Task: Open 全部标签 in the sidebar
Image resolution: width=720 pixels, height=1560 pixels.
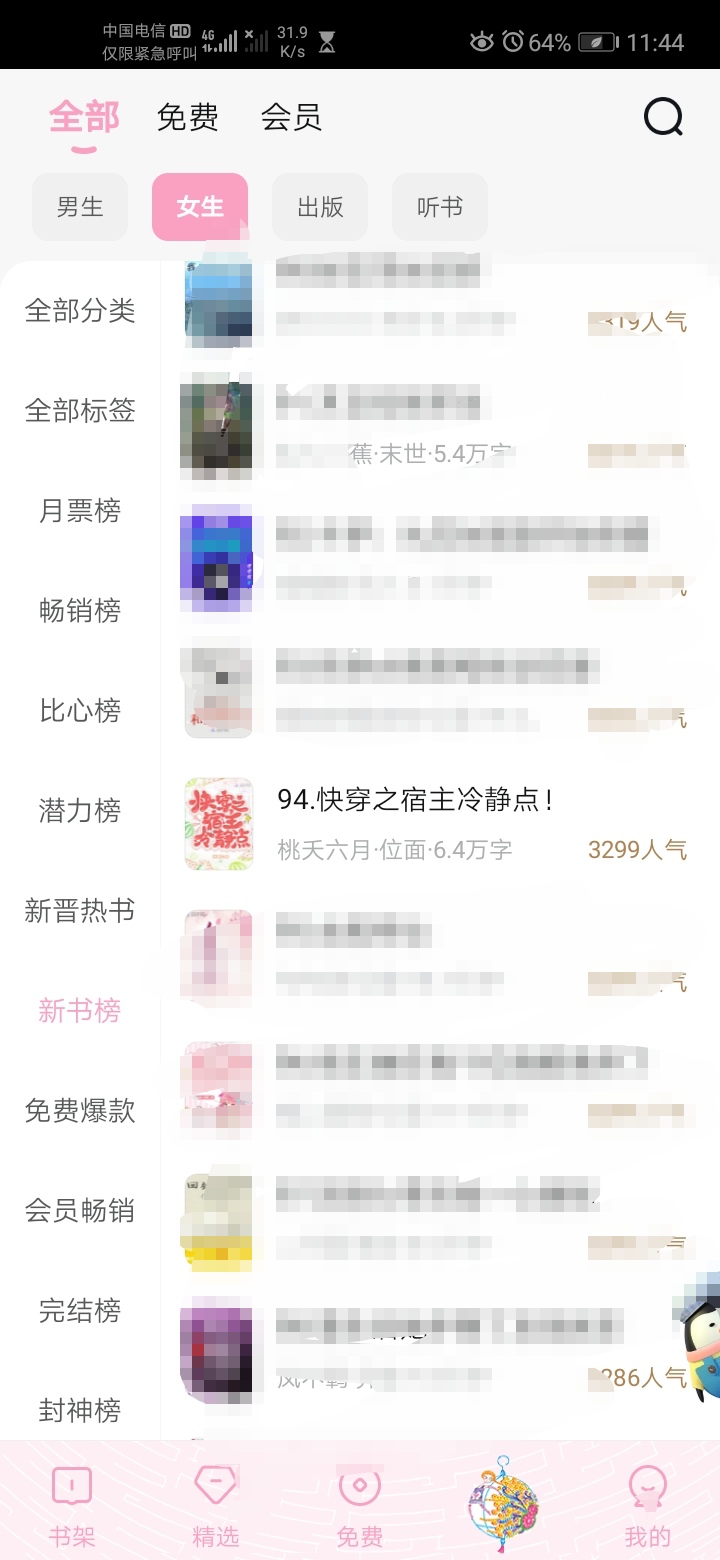Action: (x=80, y=411)
